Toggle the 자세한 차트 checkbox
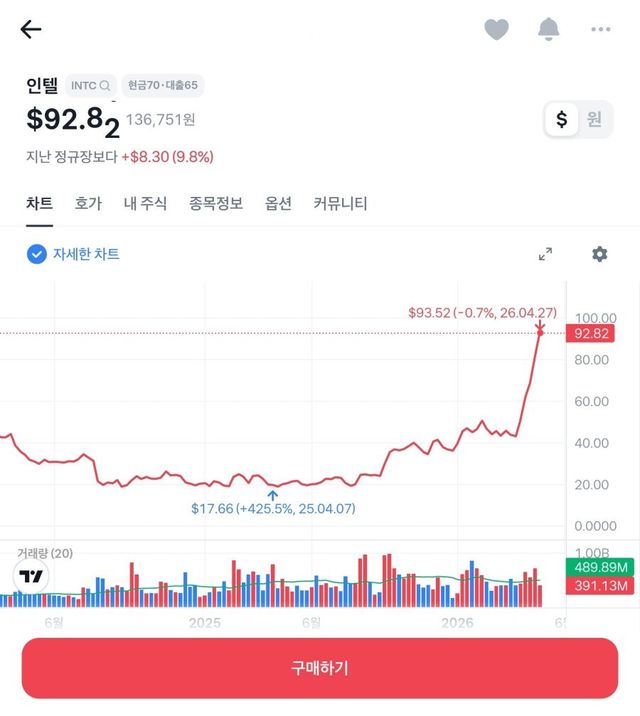The image size is (640, 716). (37, 254)
